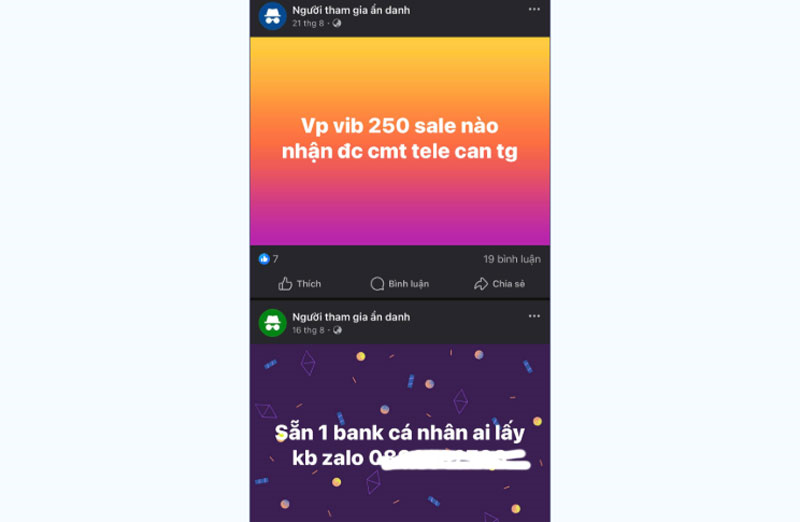Viewport: 800px width, 522px height.
Task: Open overflow menu on the 16 thg 8 post
Action: pyautogui.click(x=534, y=316)
